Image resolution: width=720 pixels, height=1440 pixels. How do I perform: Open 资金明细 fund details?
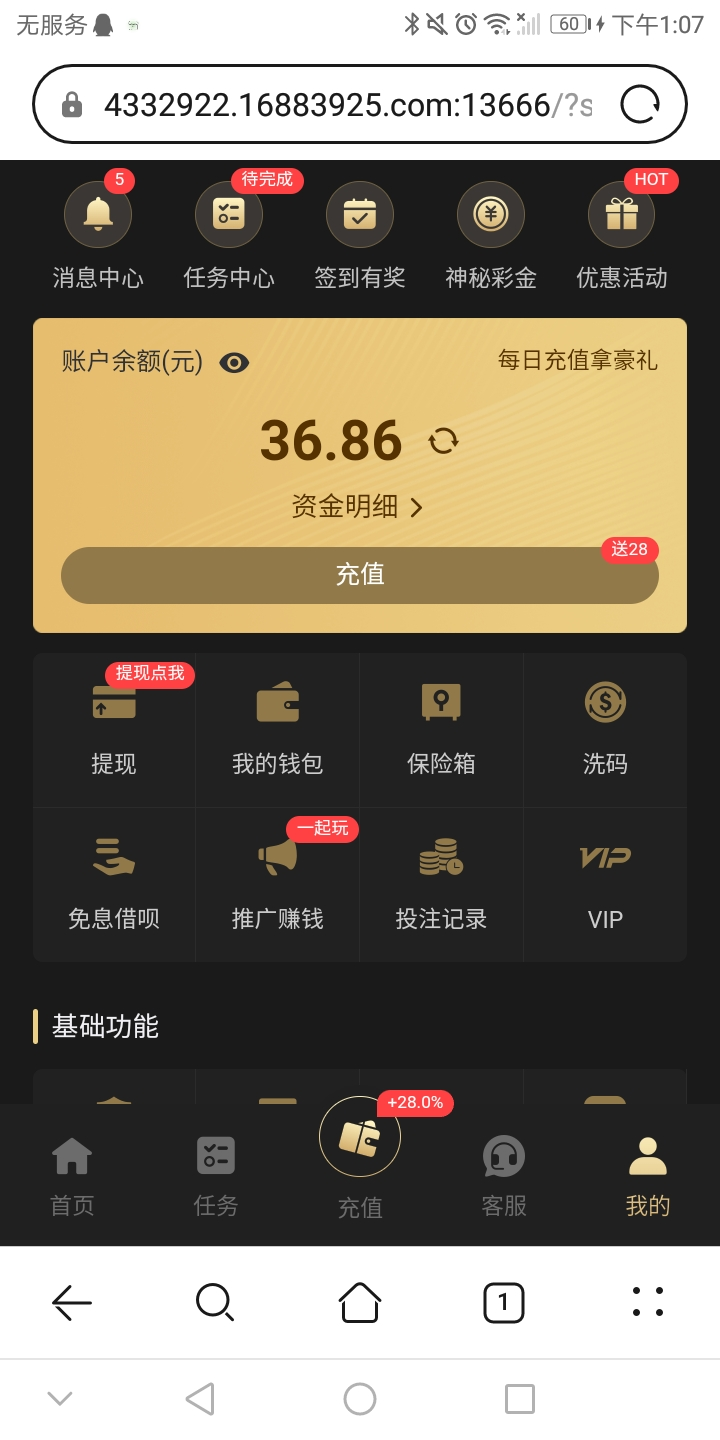pyautogui.click(x=358, y=507)
